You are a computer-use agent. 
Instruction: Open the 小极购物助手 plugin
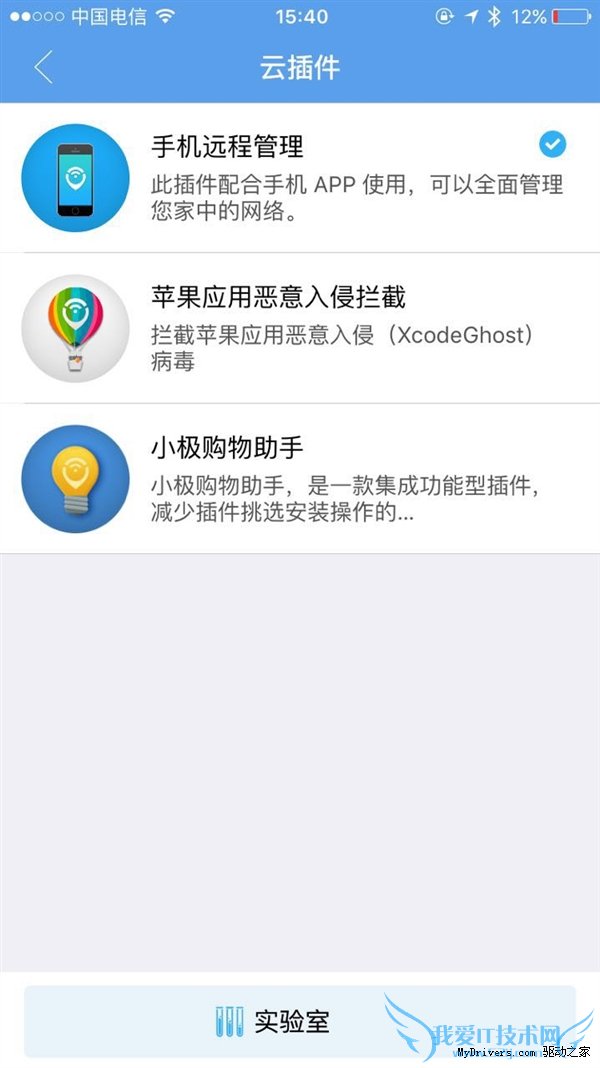(300, 478)
